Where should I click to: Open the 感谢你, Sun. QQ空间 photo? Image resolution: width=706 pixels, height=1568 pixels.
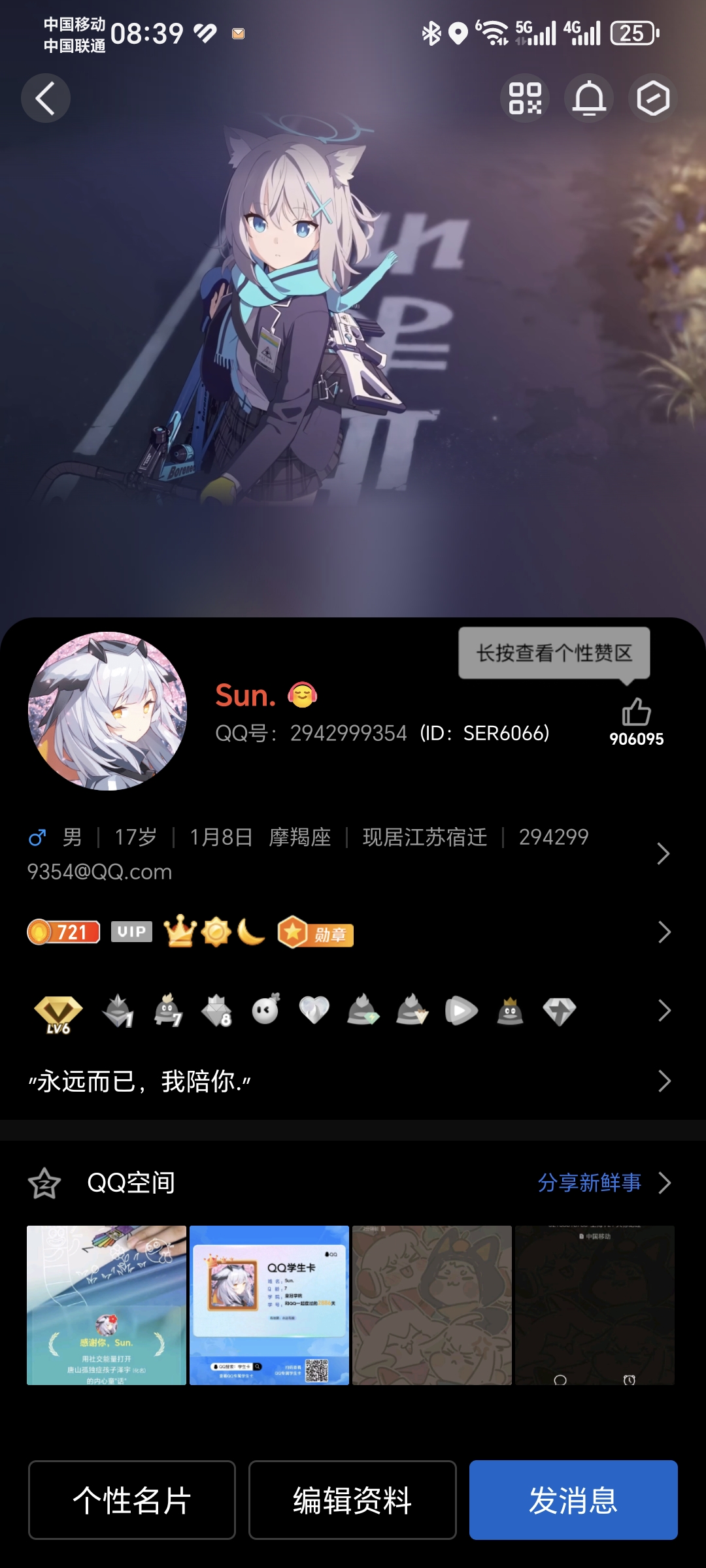click(x=107, y=1305)
